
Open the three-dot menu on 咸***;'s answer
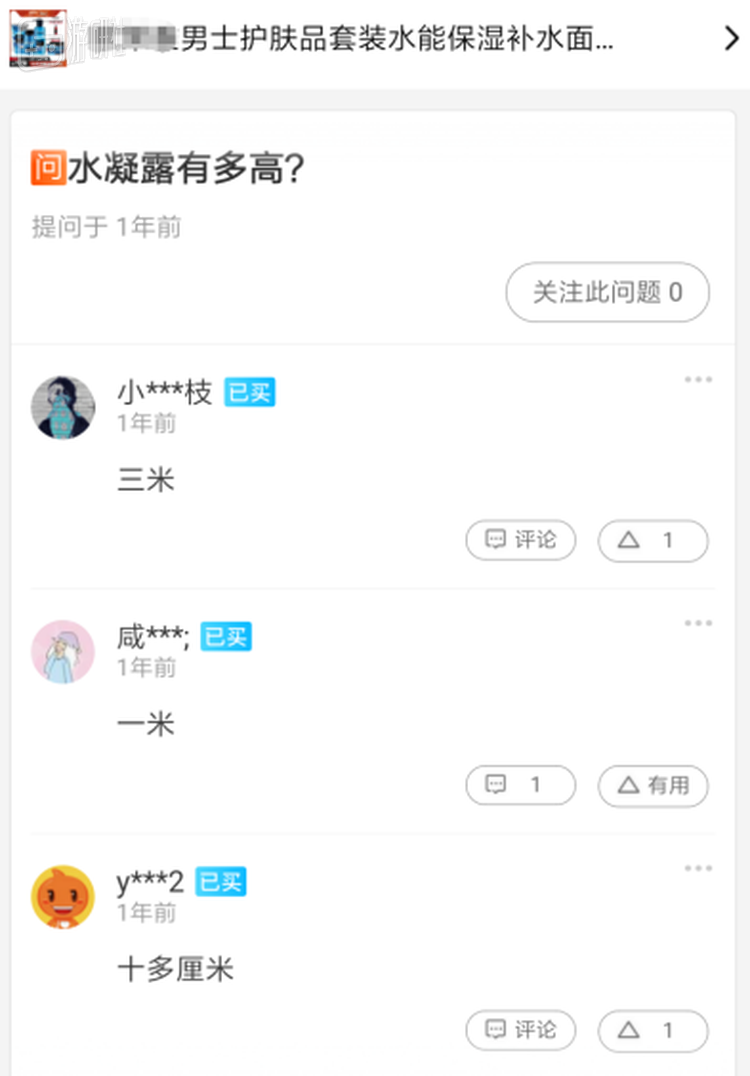697,622
